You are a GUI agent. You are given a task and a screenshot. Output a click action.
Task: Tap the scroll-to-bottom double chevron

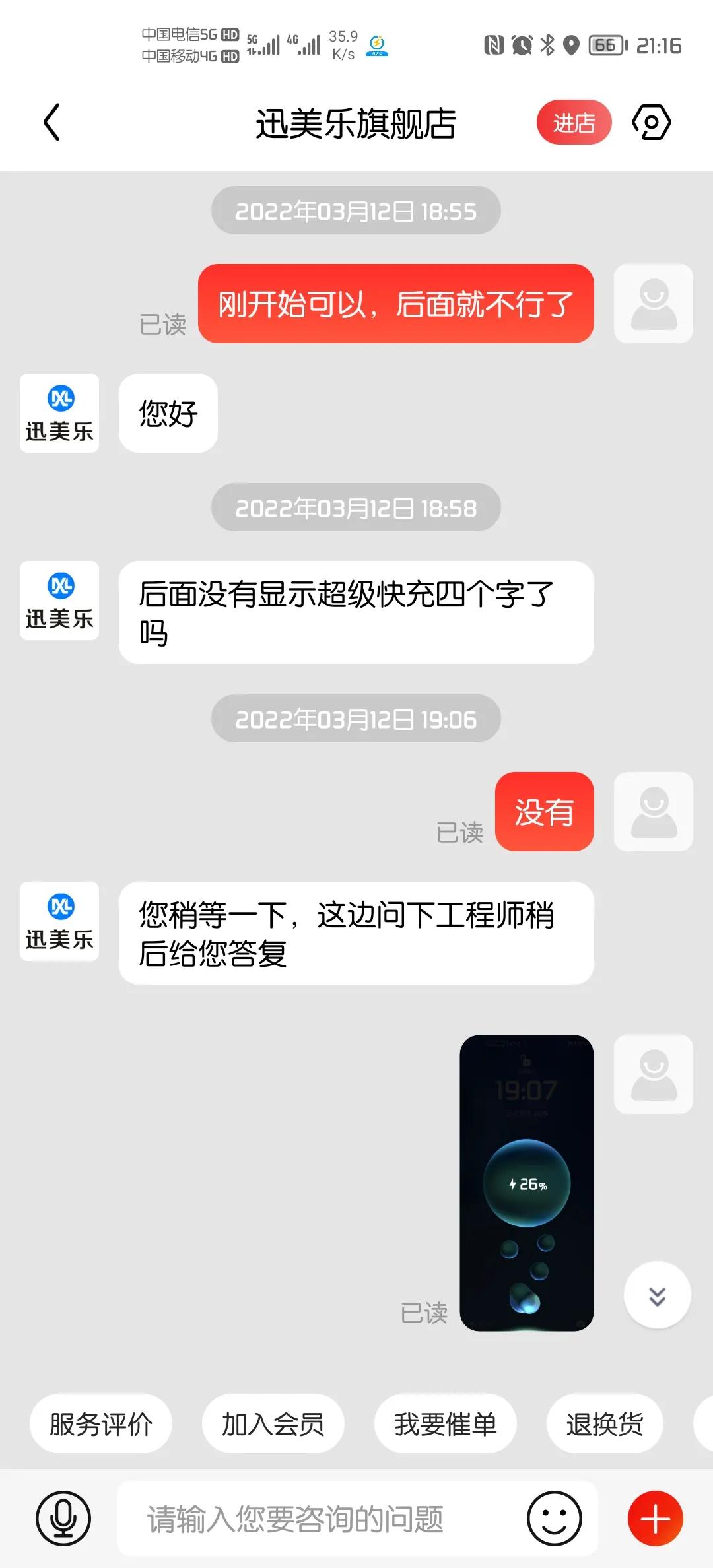(x=656, y=1295)
